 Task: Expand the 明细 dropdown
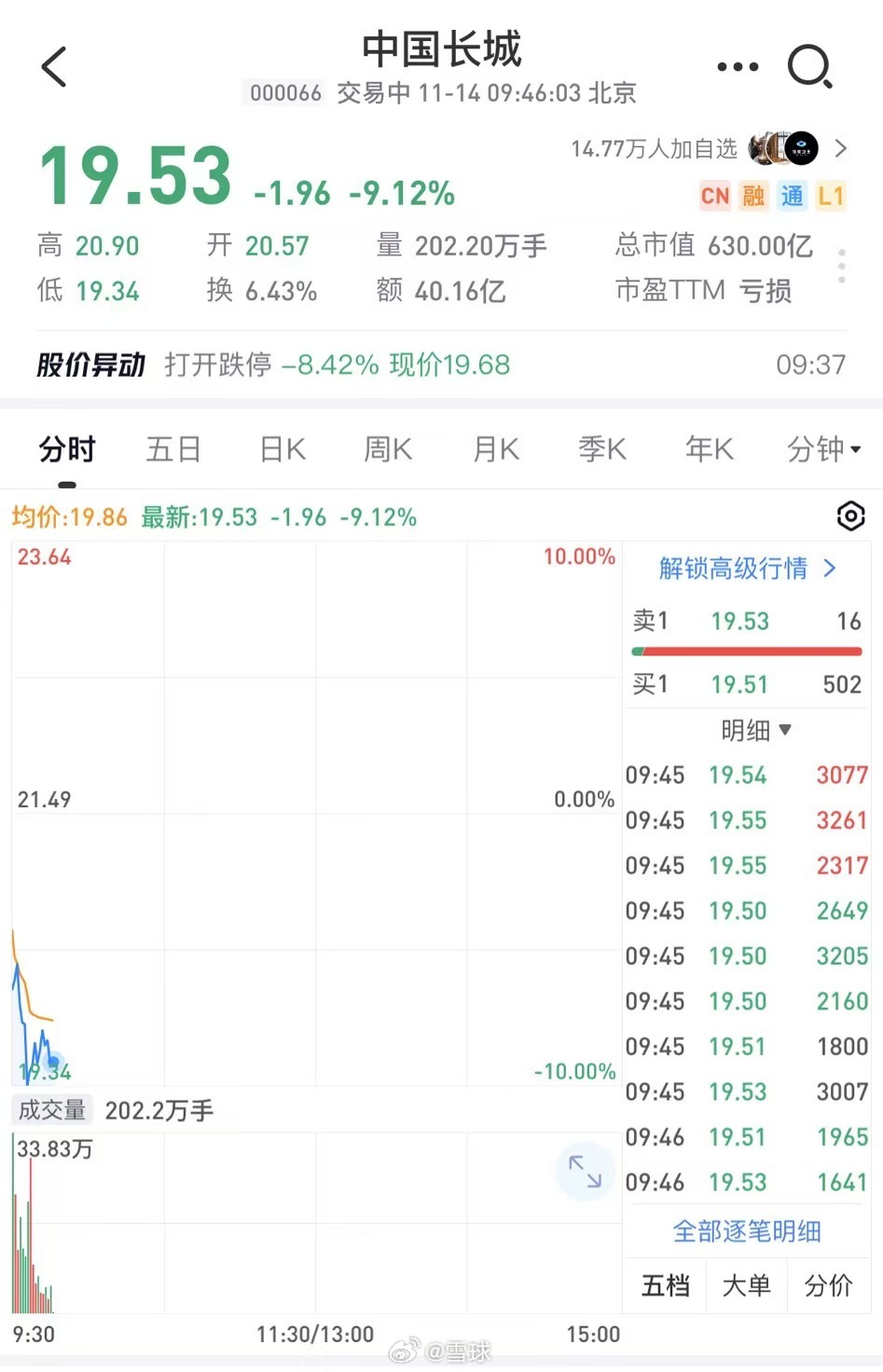pyautogui.click(x=755, y=730)
